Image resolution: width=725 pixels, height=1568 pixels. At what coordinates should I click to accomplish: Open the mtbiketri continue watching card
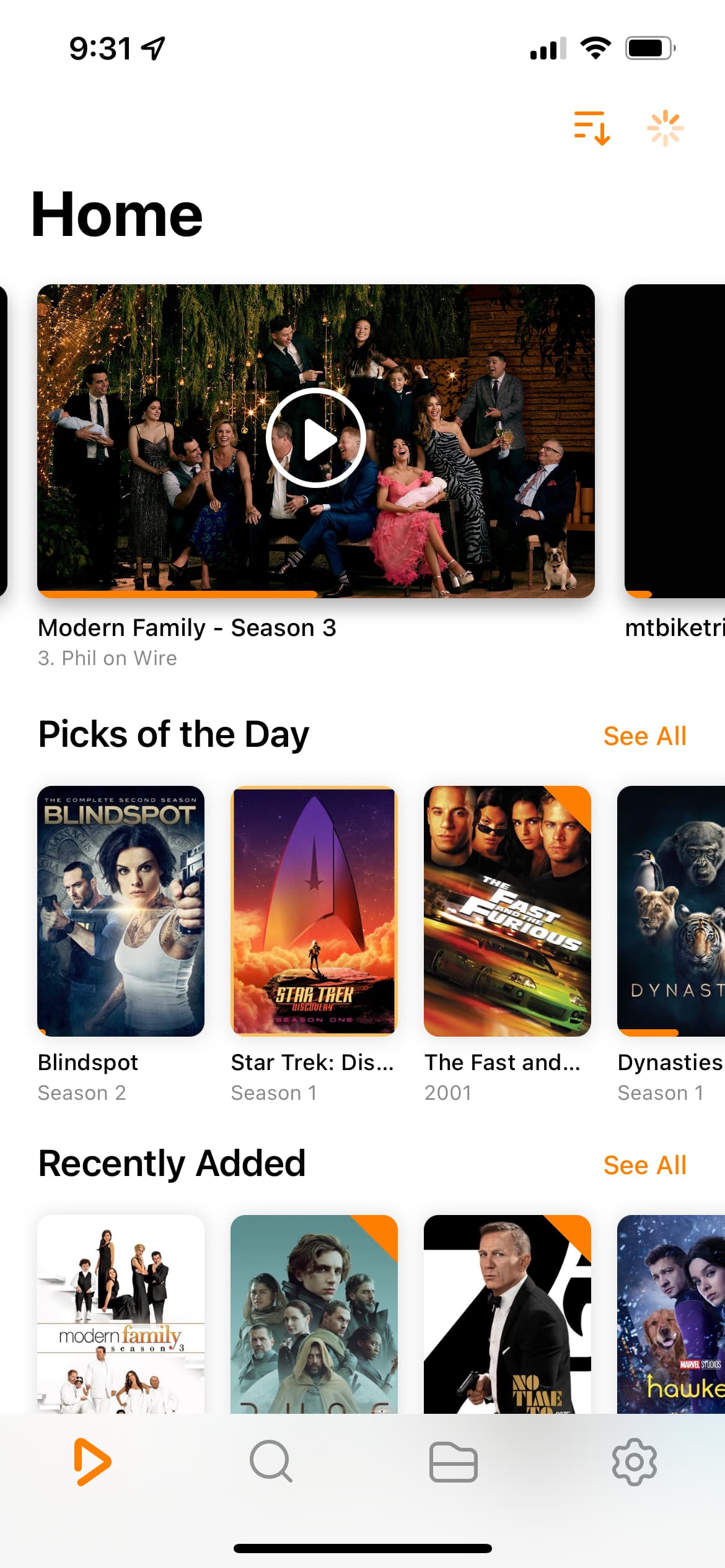(675, 441)
